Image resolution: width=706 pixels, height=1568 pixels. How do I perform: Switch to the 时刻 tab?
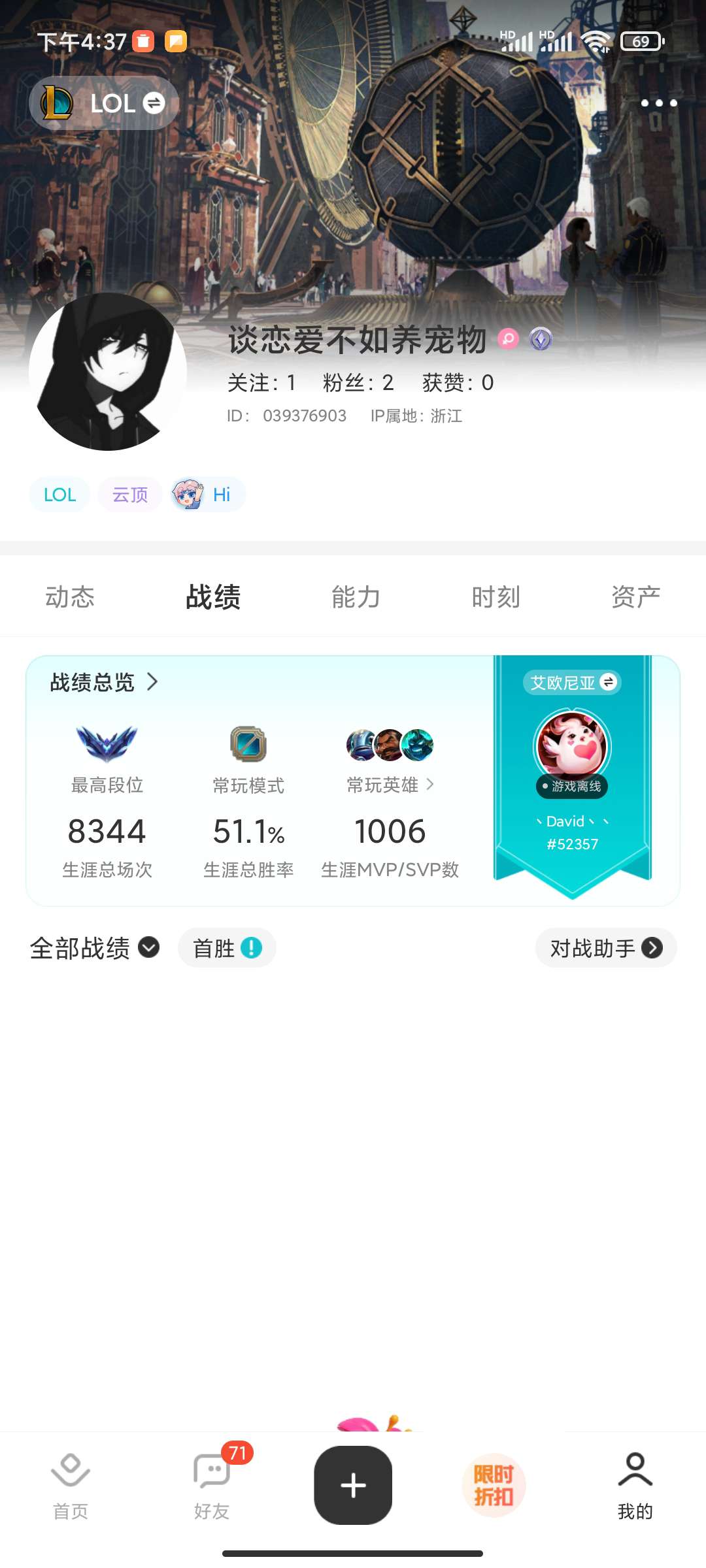(496, 597)
